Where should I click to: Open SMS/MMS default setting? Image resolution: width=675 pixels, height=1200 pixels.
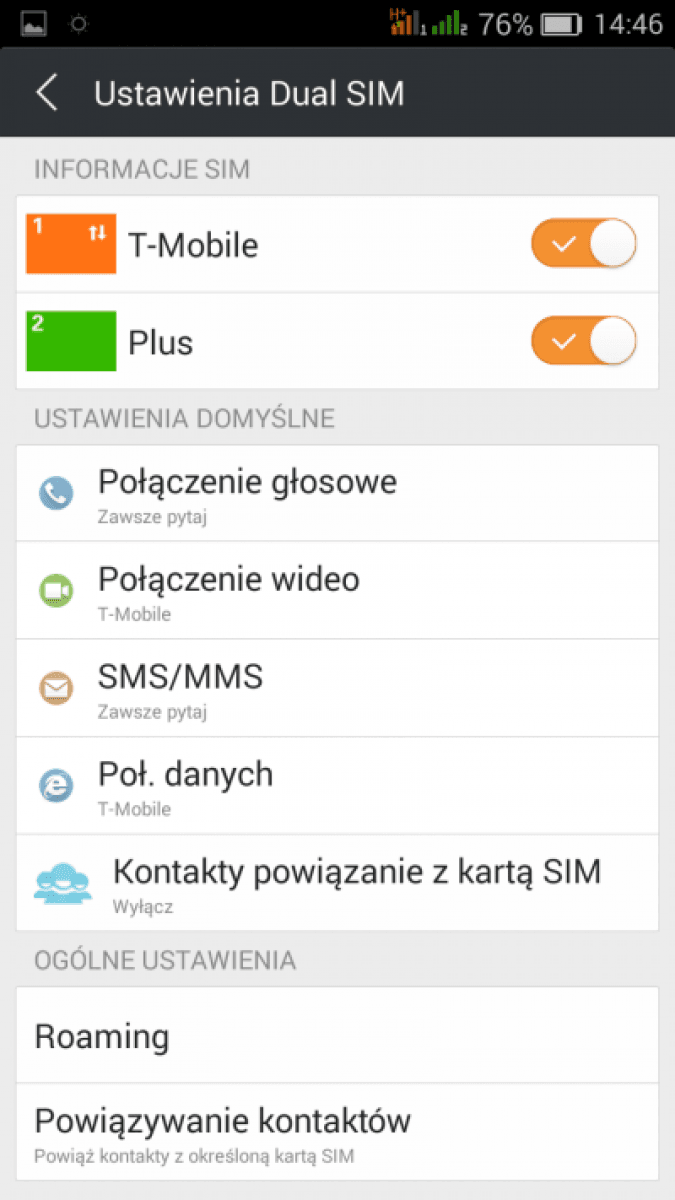click(337, 688)
